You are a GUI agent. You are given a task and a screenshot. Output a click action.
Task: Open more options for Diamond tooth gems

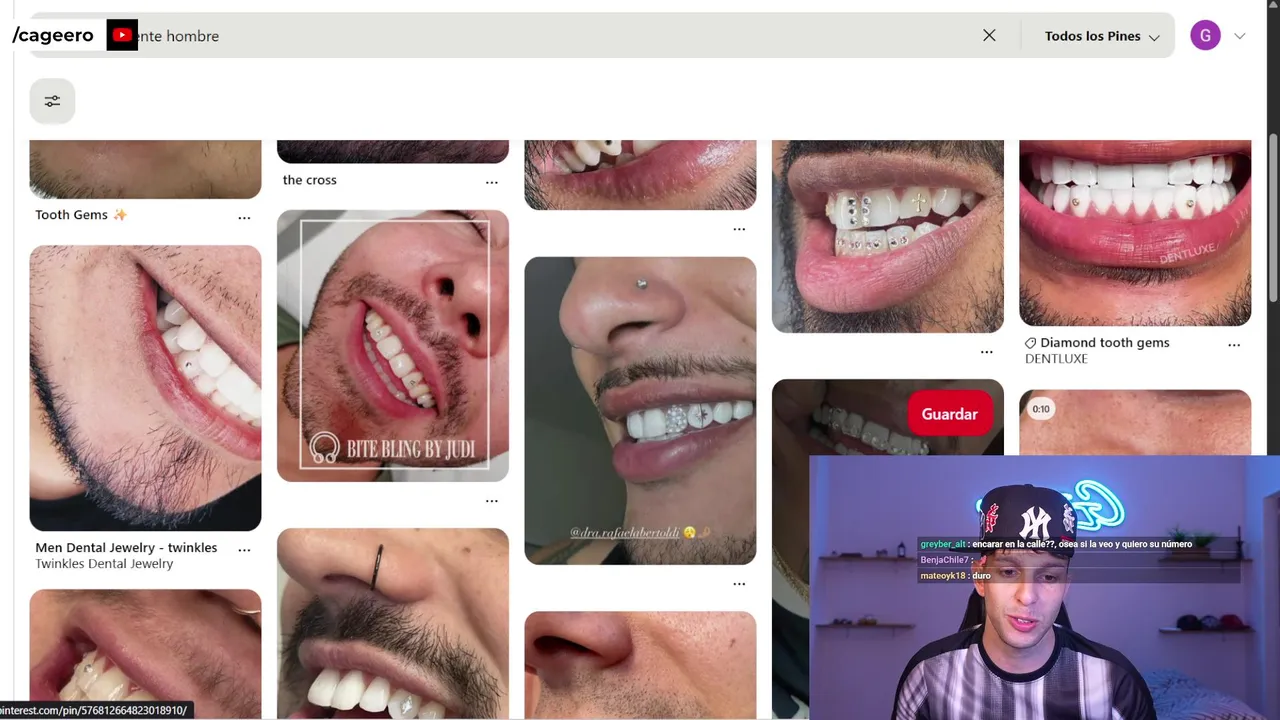(1233, 344)
